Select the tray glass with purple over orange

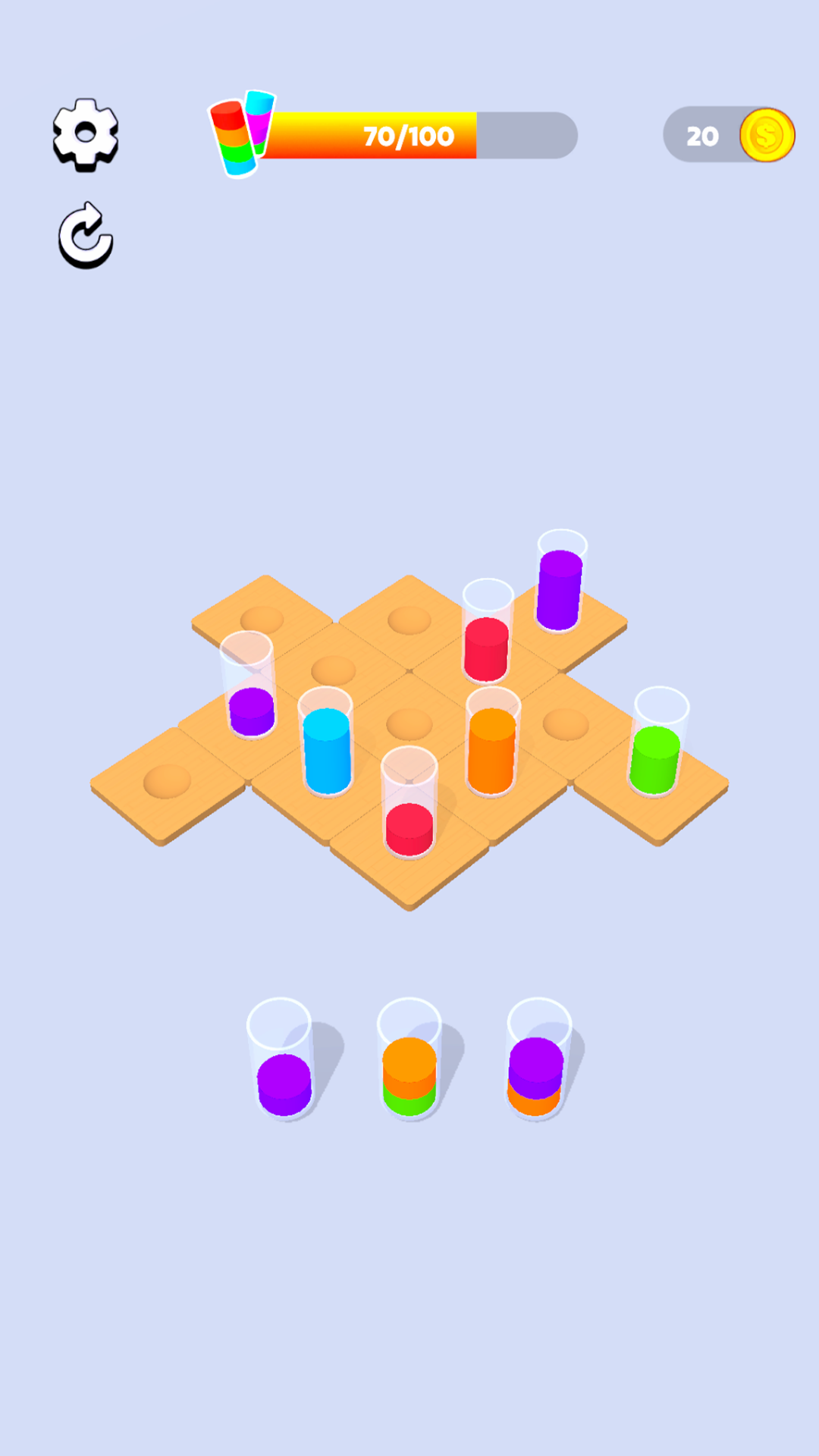tap(537, 1062)
